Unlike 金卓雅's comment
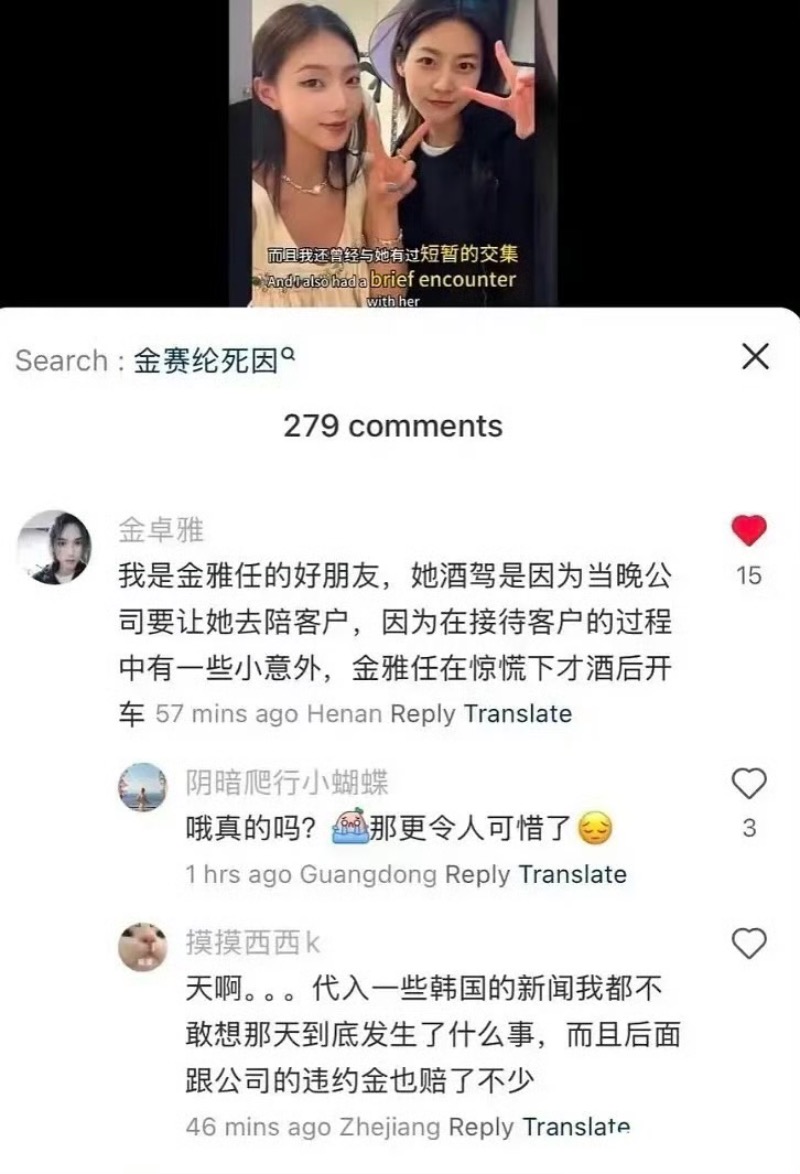The image size is (800, 1174). click(748, 531)
